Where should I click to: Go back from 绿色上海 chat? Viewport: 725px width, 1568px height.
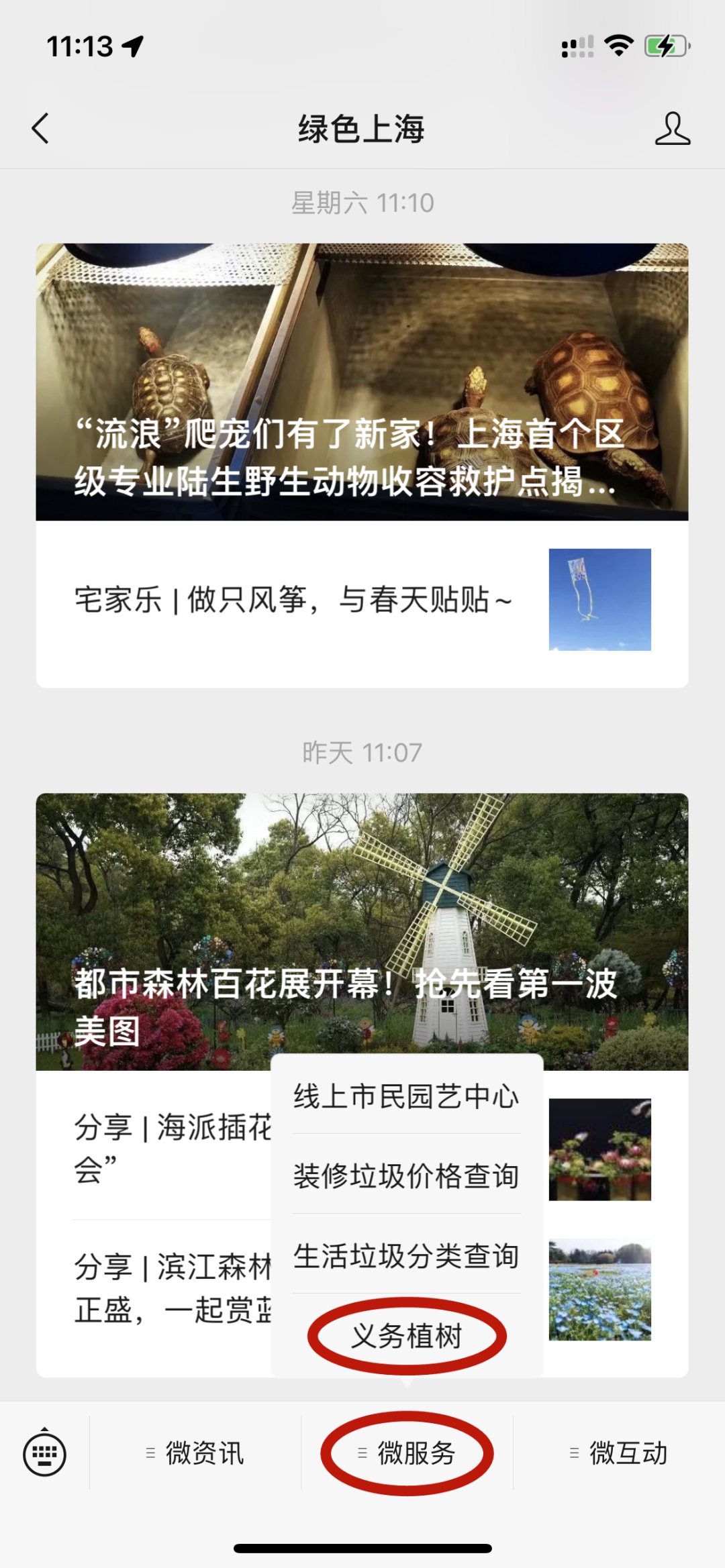[40, 128]
